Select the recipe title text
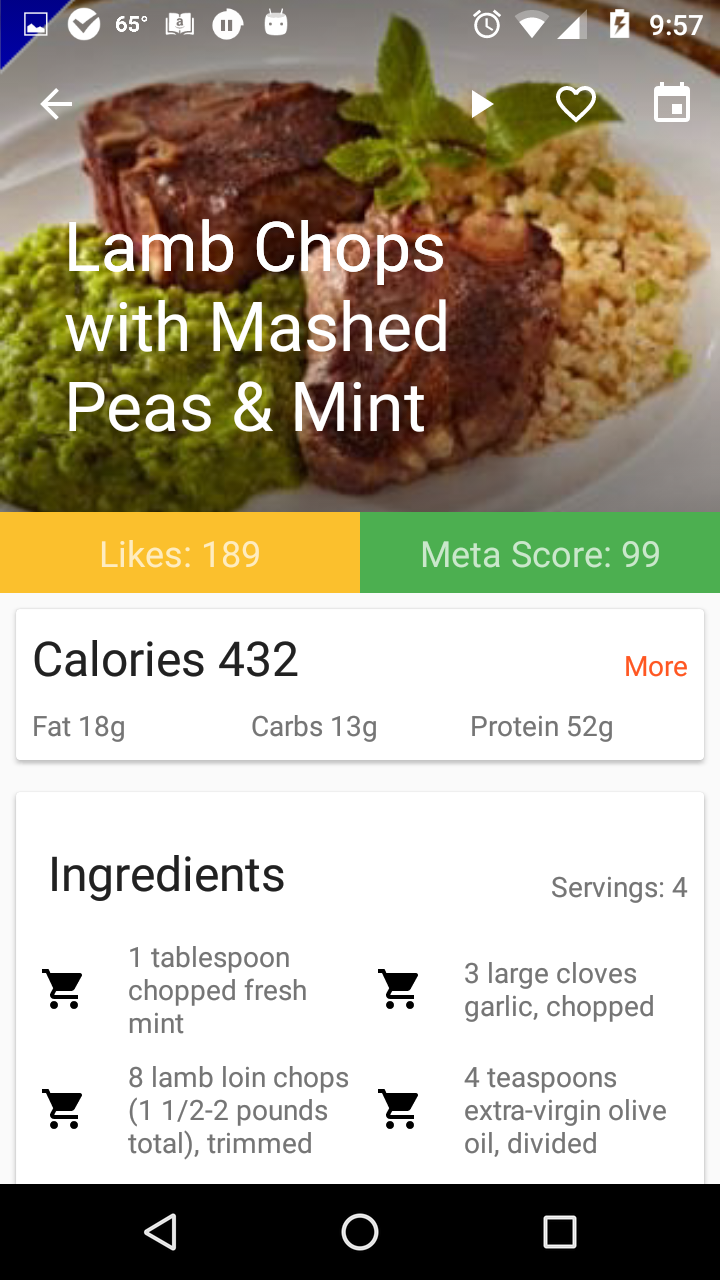Image resolution: width=720 pixels, height=1280 pixels. click(255, 327)
